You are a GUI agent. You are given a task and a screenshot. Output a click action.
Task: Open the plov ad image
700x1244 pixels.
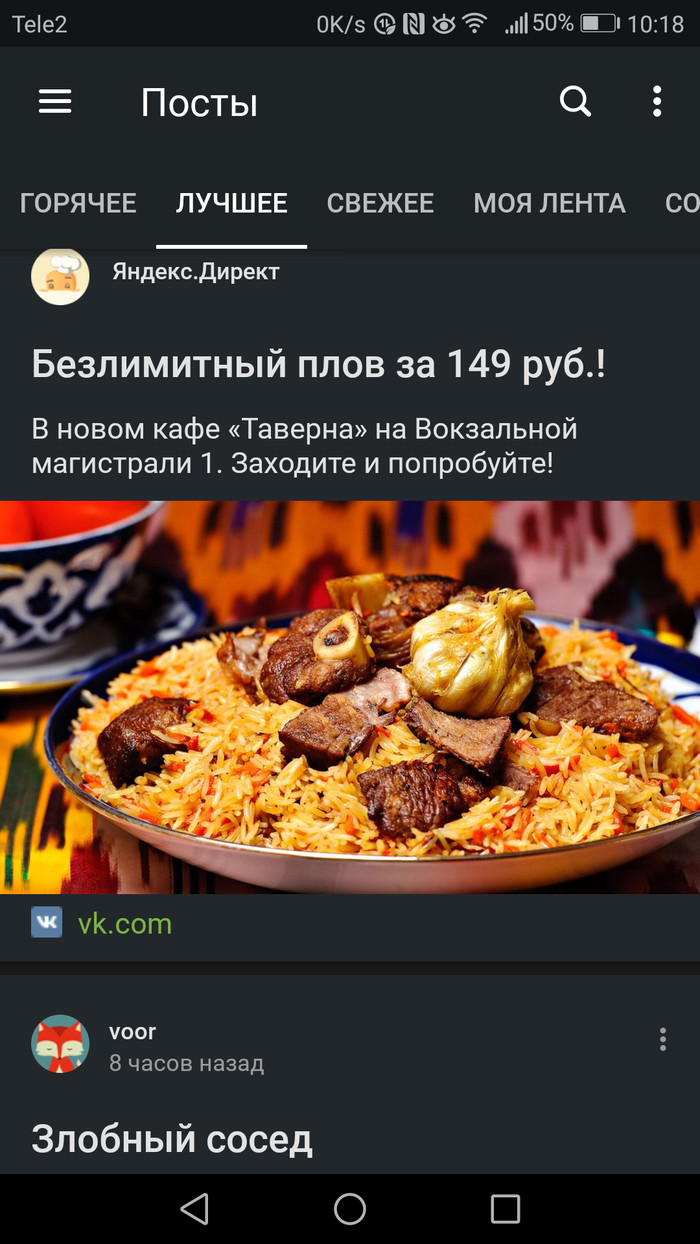(x=350, y=697)
